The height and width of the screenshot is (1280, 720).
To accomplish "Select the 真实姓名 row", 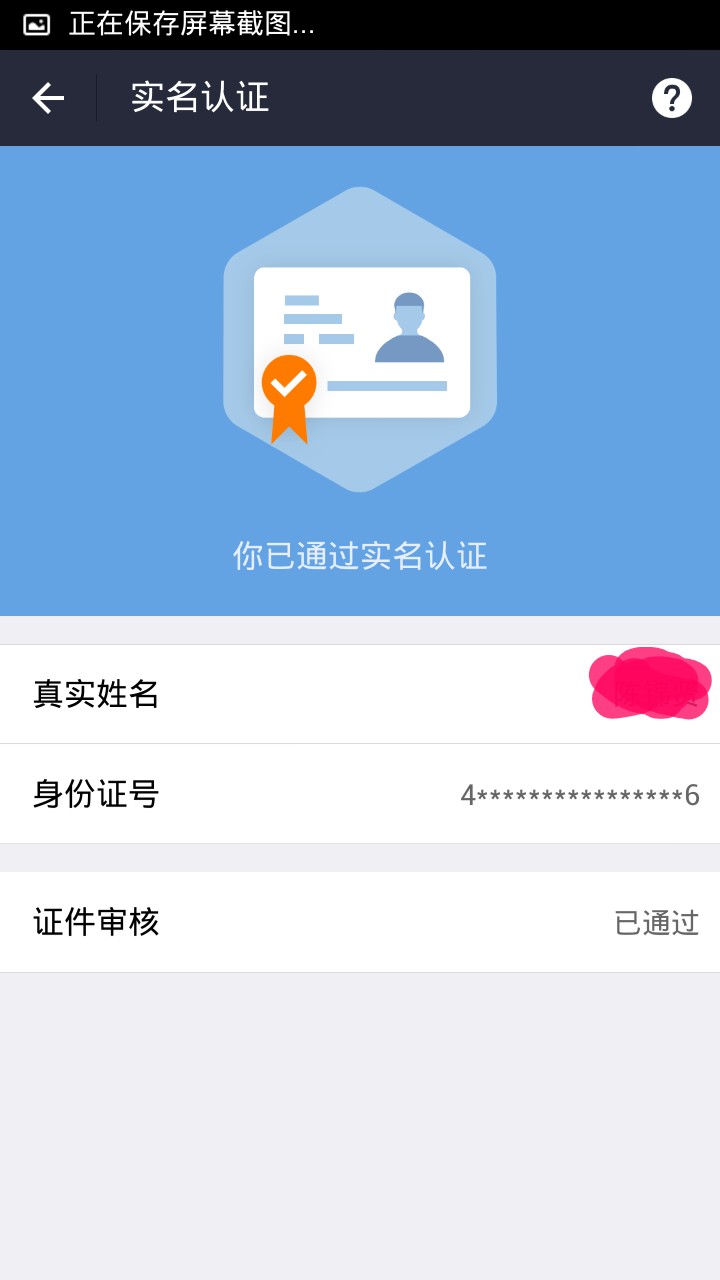I will 360,694.
